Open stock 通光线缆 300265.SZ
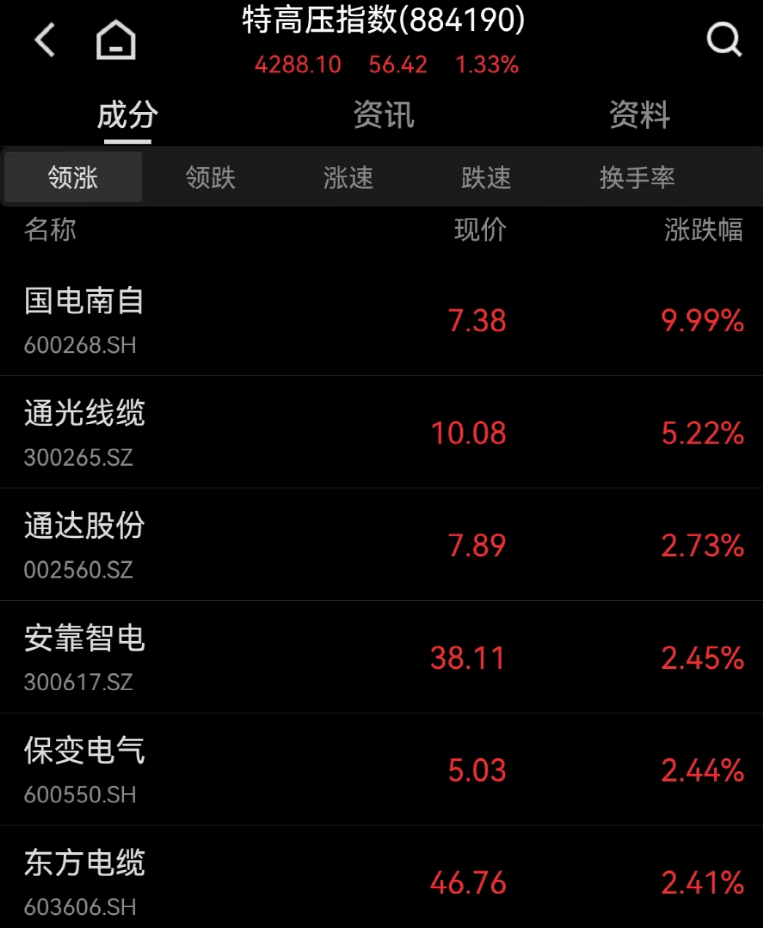The image size is (763, 928). (x=381, y=432)
